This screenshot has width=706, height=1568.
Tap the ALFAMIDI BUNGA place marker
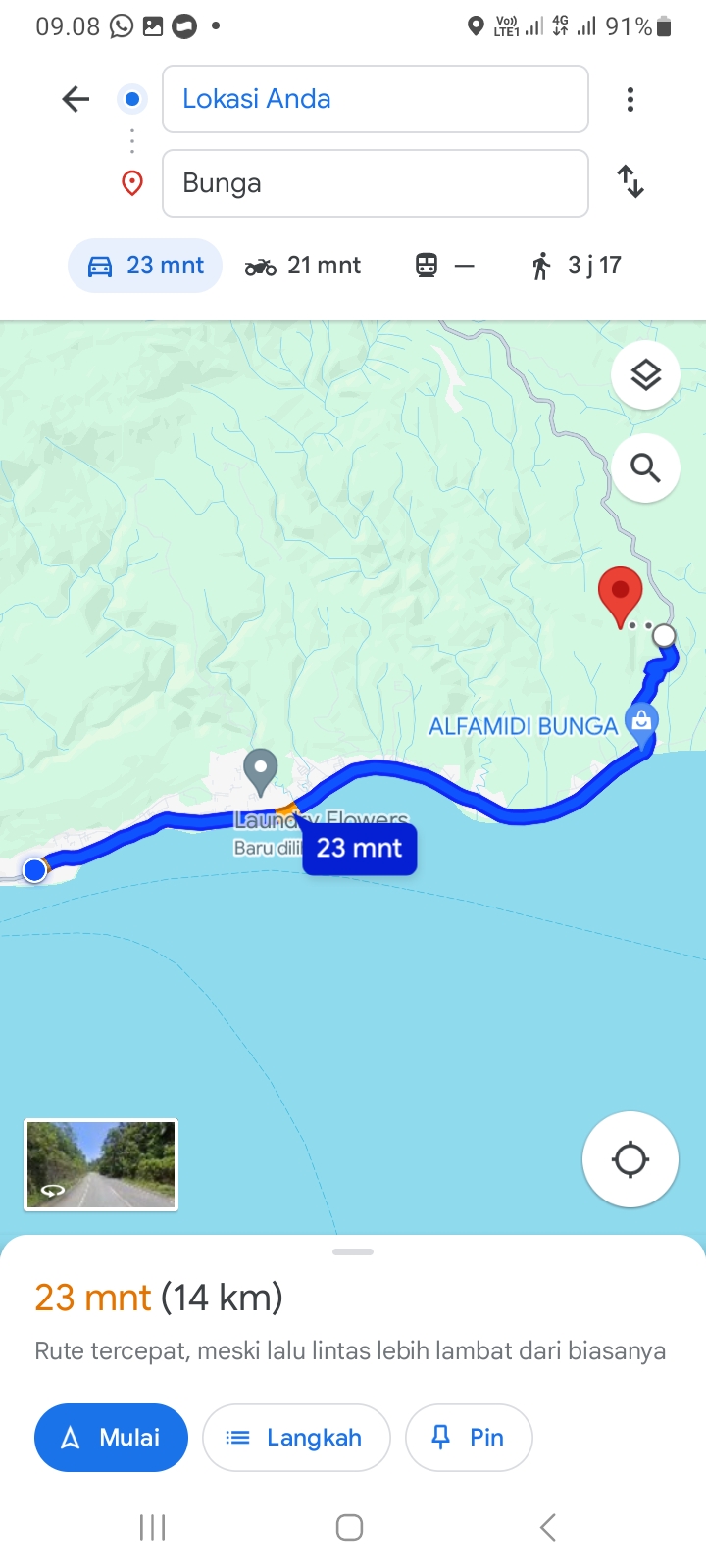(x=641, y=724)
